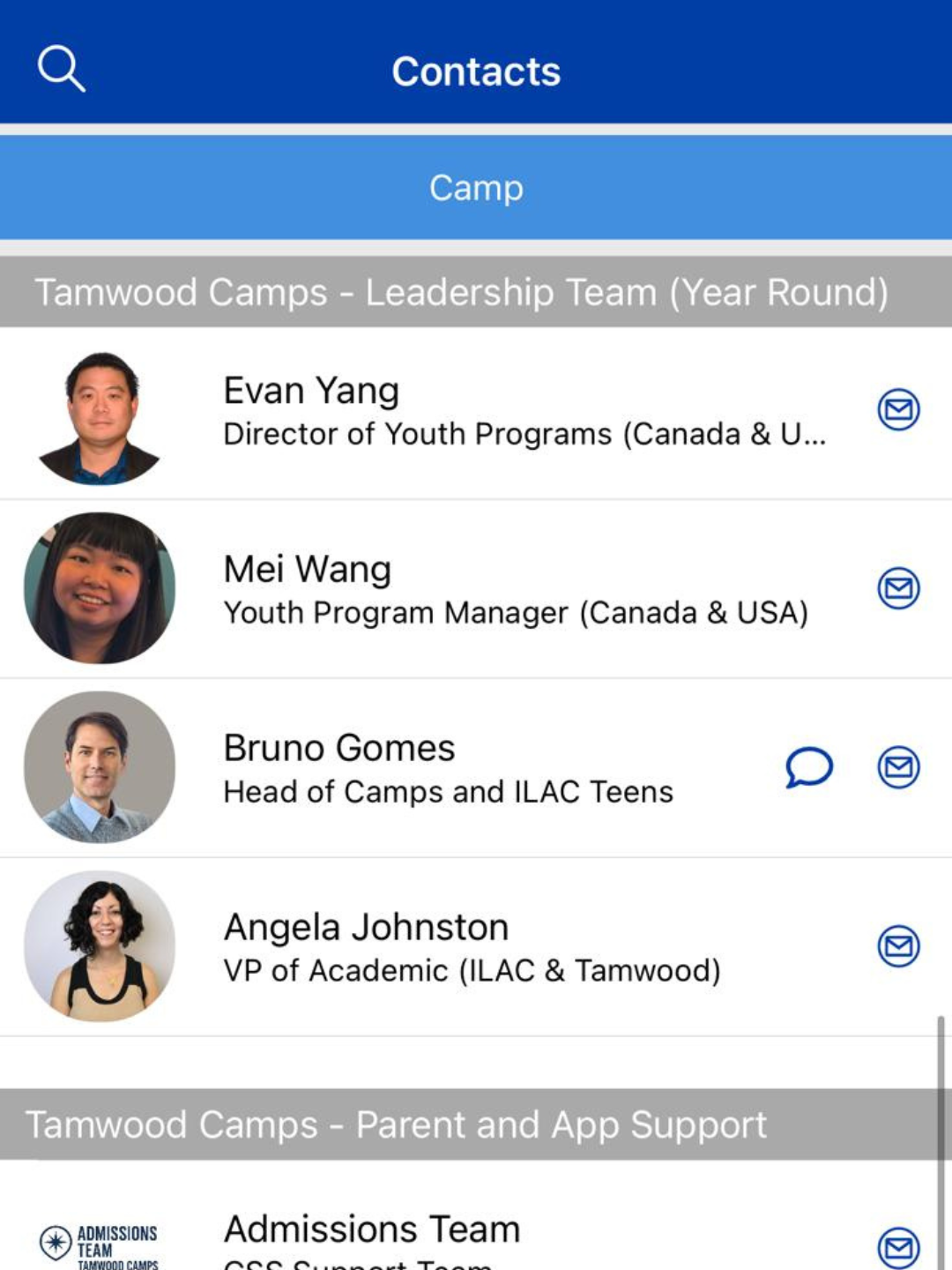Select the Camp tab
The width and height of the screenshot is (952, 1270).
coord(476,188)
